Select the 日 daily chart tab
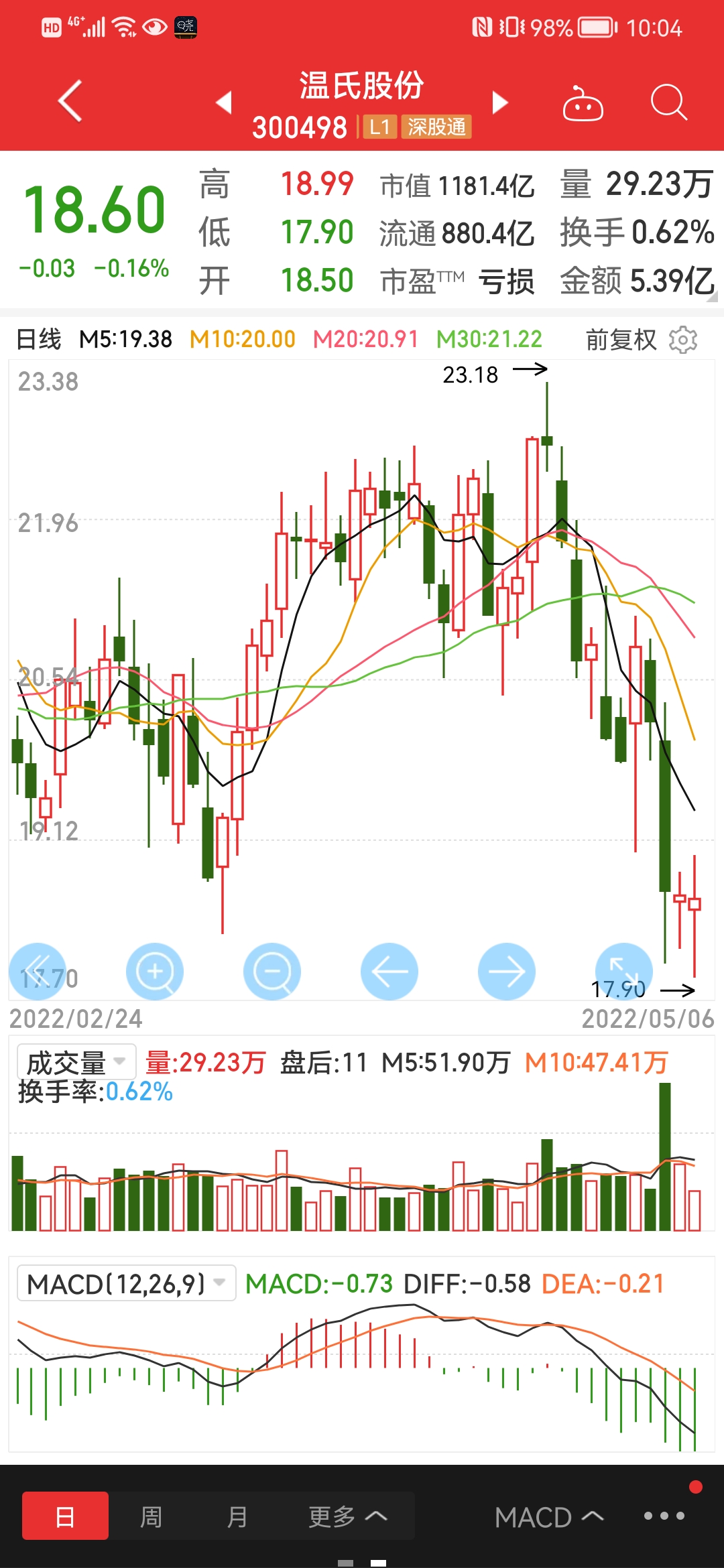 click(x=65, y=1516)
